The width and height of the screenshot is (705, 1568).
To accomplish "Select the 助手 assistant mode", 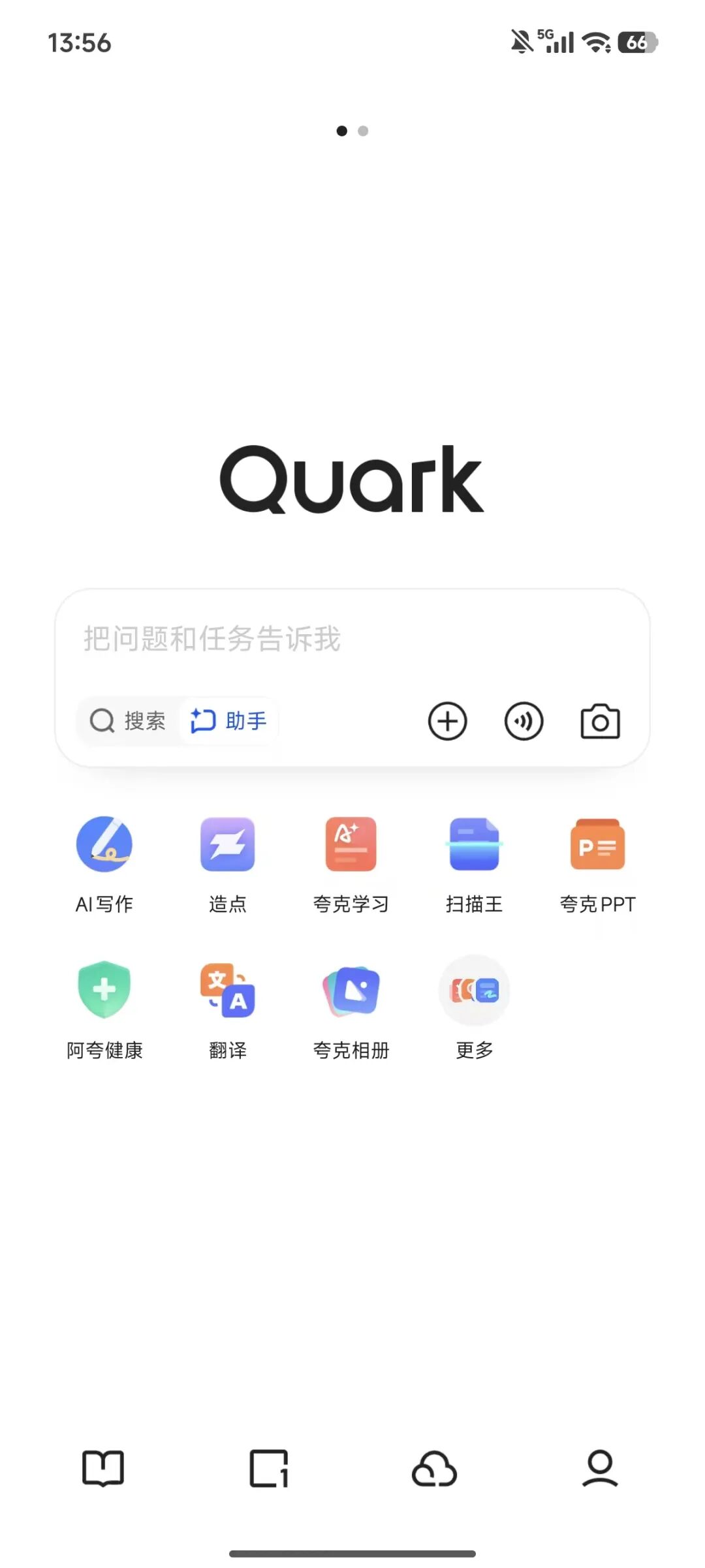I will (228, 721).
